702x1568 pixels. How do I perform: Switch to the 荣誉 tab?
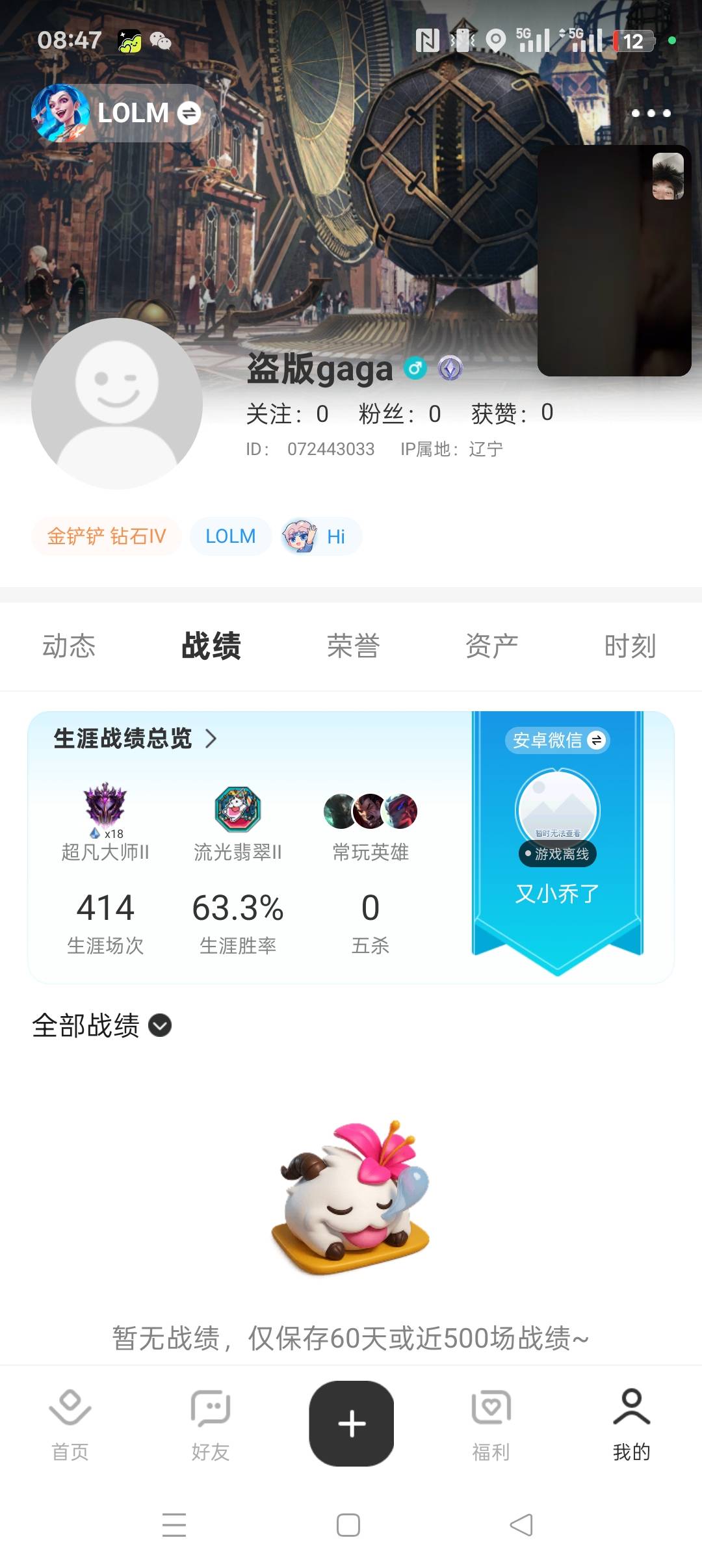pyautogui.click(x=353, y=646)
